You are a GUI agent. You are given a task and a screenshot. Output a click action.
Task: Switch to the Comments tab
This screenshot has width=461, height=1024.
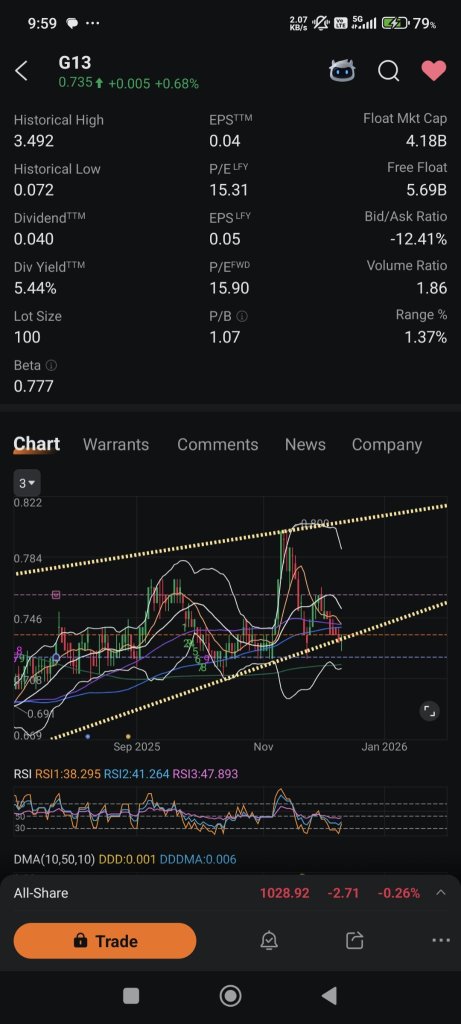click(217, 445)
